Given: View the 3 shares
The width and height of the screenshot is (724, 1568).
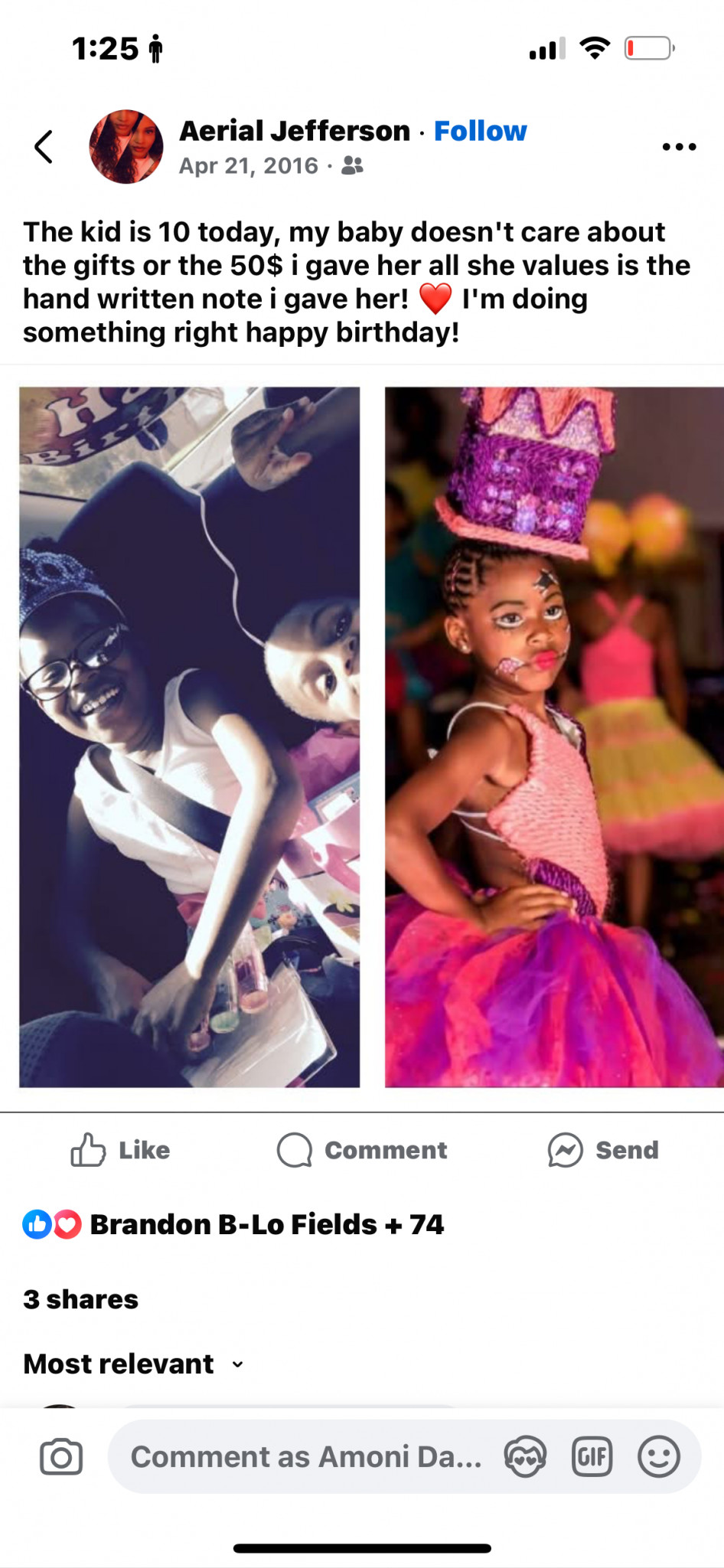Looking at the screenshot, I should pos(81,1299).
